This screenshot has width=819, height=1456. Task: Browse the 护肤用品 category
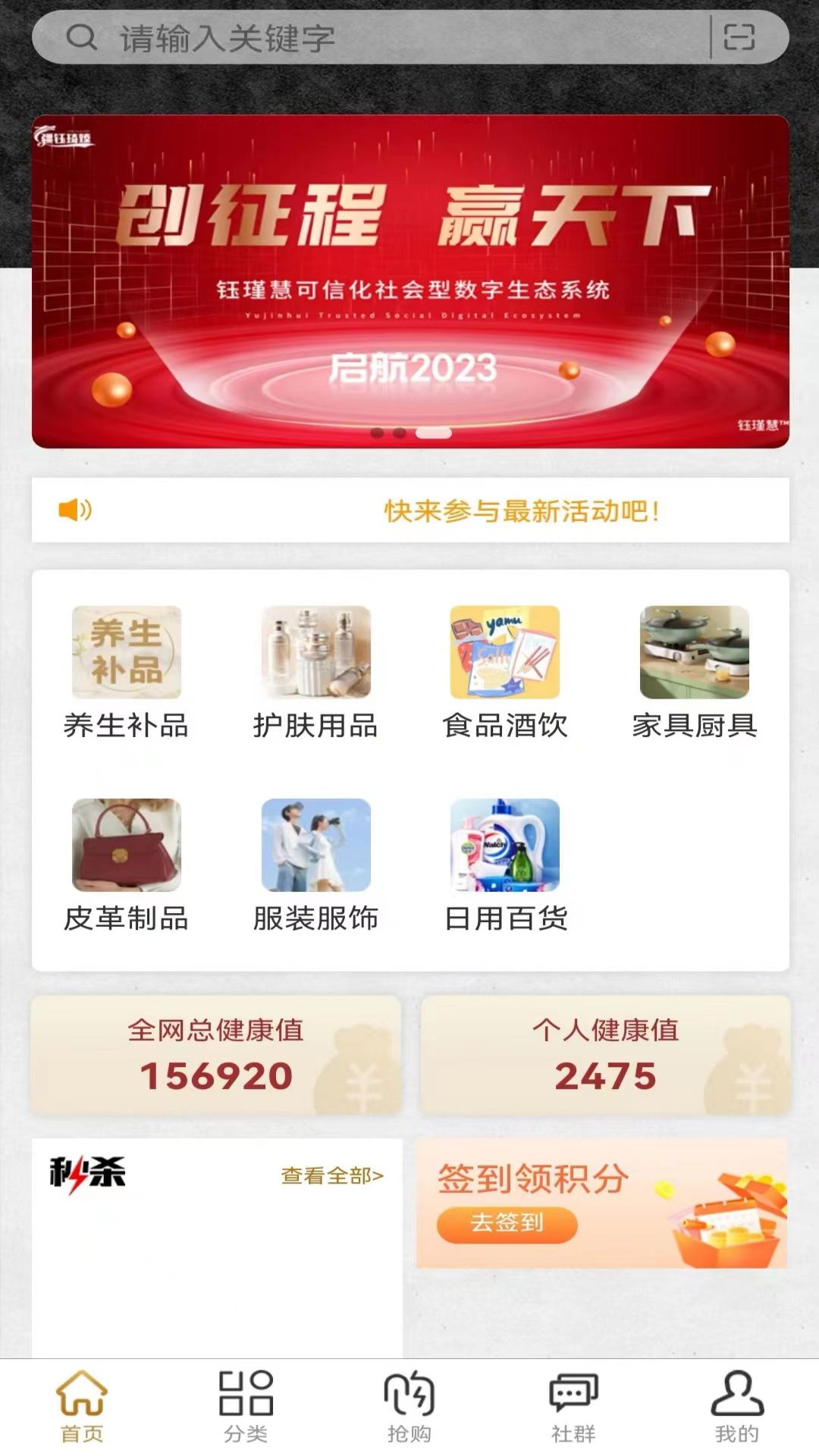315,671
